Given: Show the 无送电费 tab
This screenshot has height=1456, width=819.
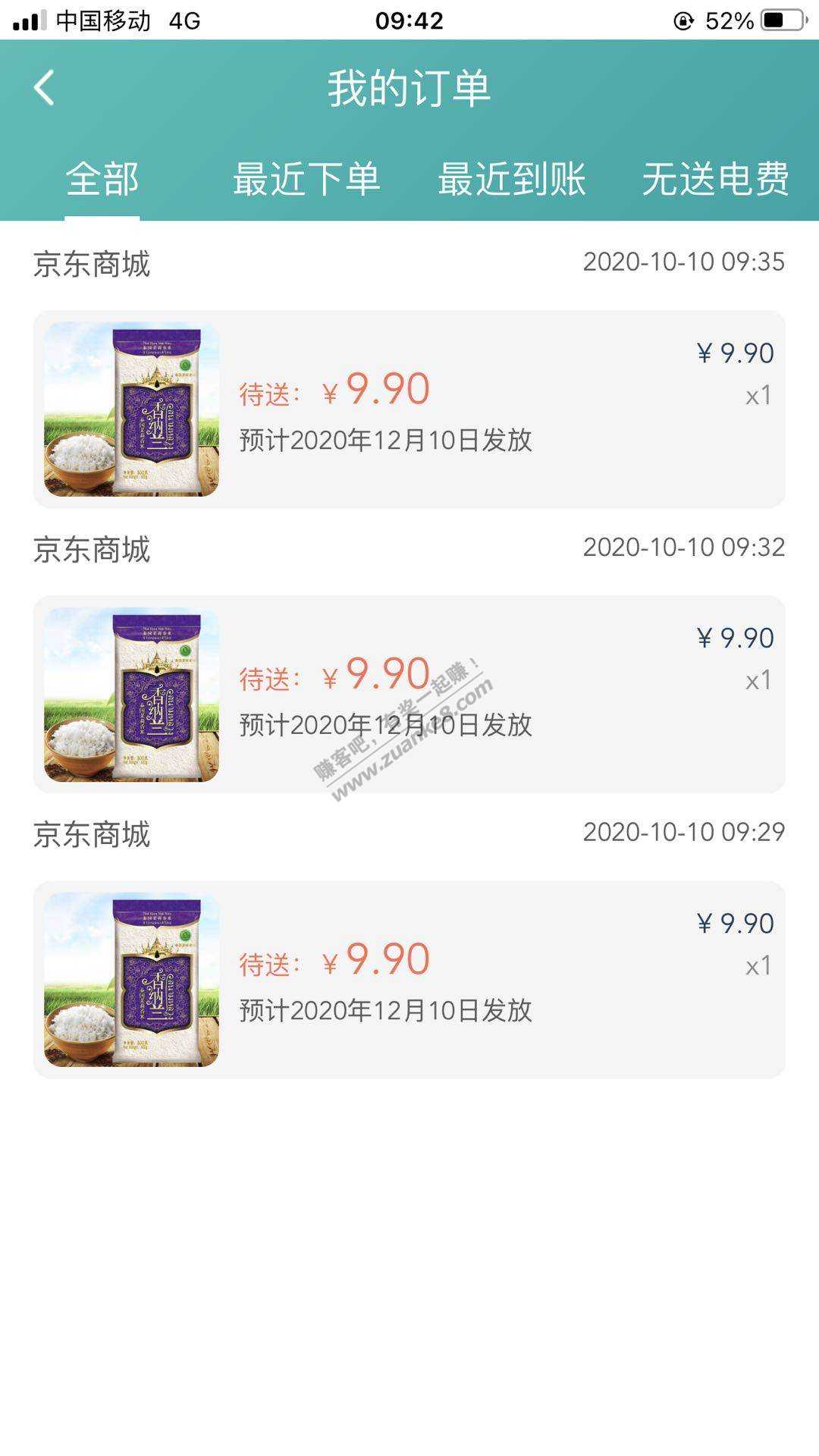Looking at the screenshot, I should [715, 180].
